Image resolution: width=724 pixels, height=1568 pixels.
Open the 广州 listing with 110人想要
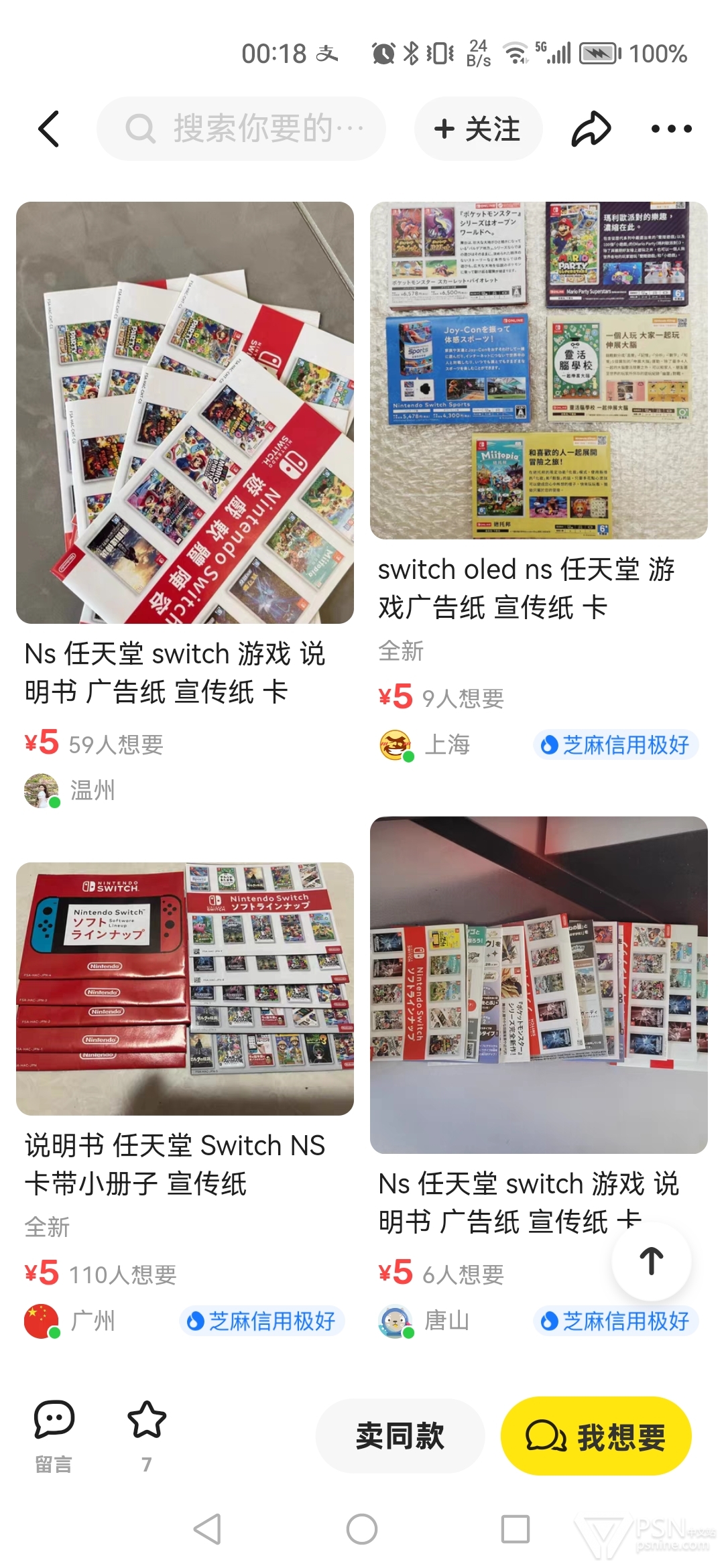[185, 1102]
